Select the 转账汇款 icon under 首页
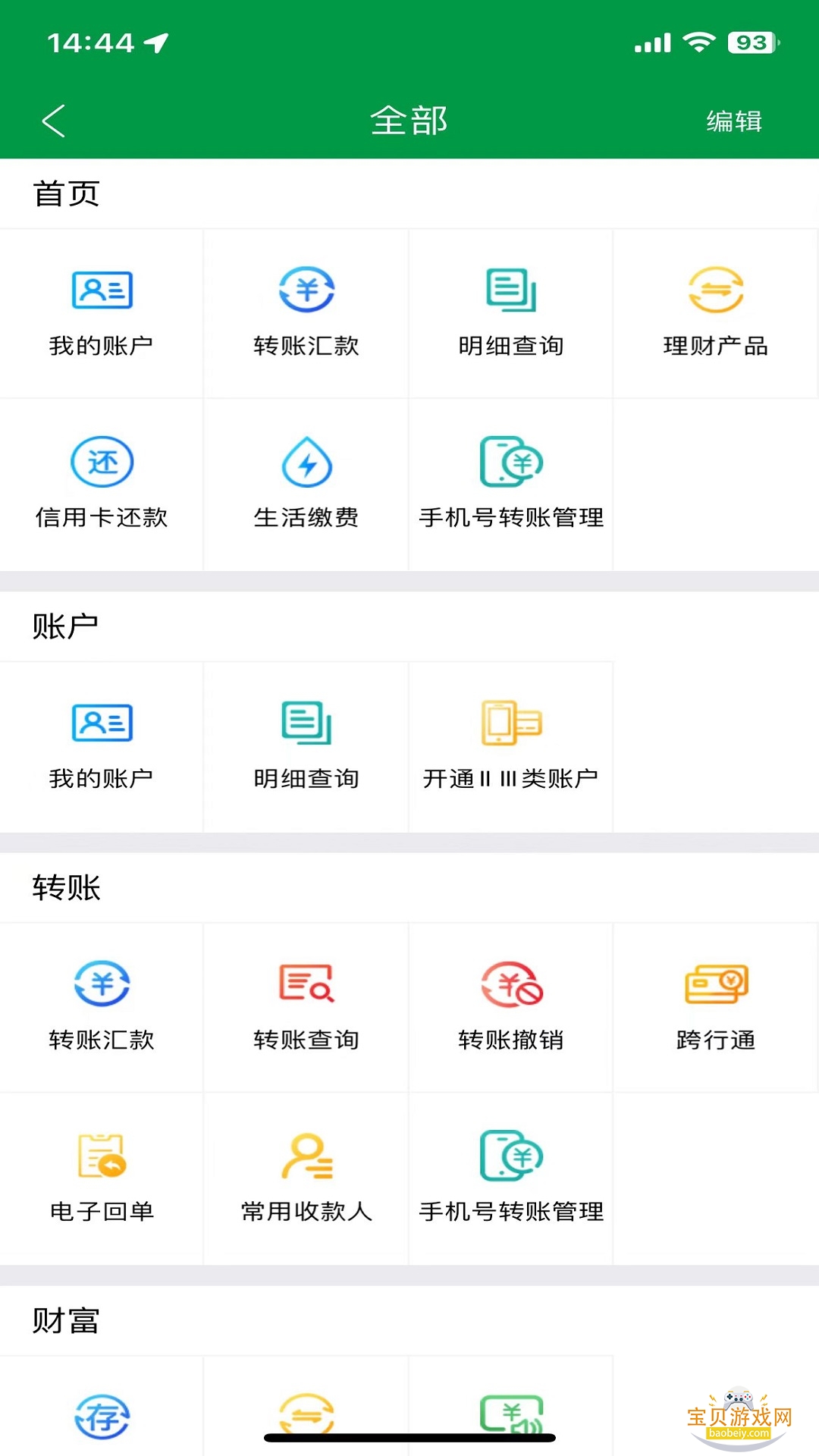This screenshot has height=1456, width=819. pyautogui.click(x=306, y=312)
